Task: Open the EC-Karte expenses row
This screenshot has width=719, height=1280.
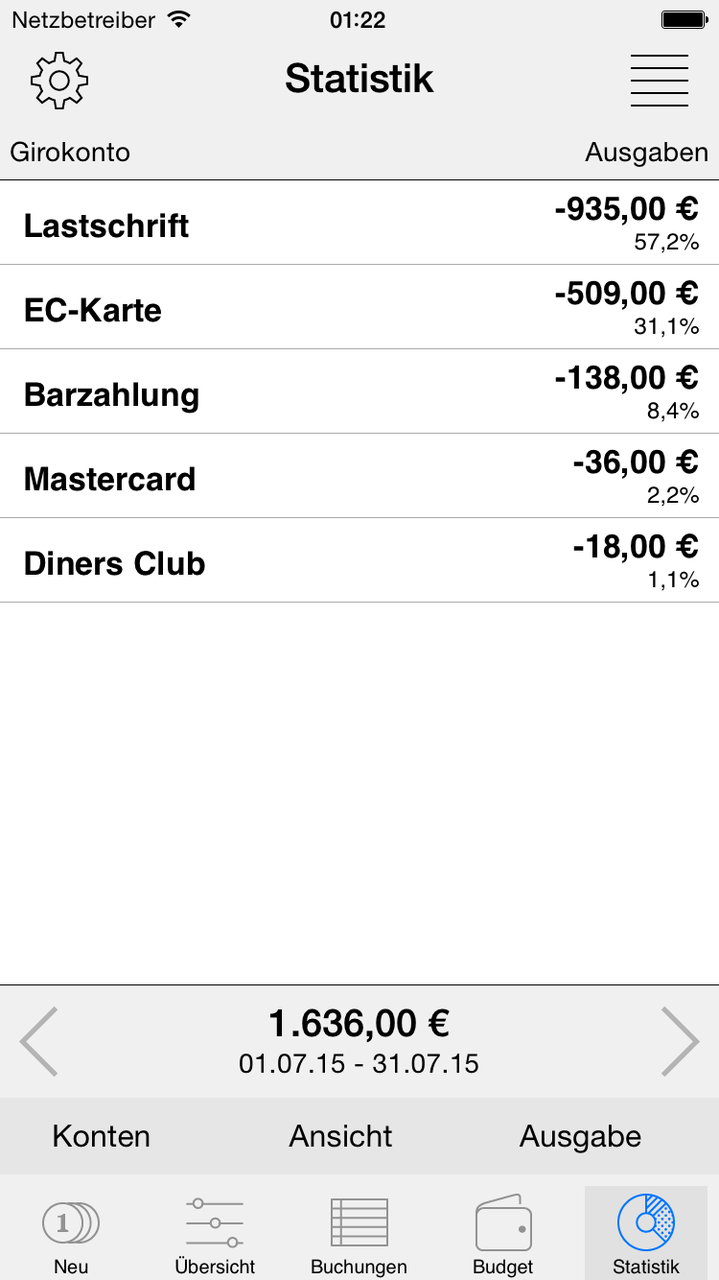Action: coord(360,307)
